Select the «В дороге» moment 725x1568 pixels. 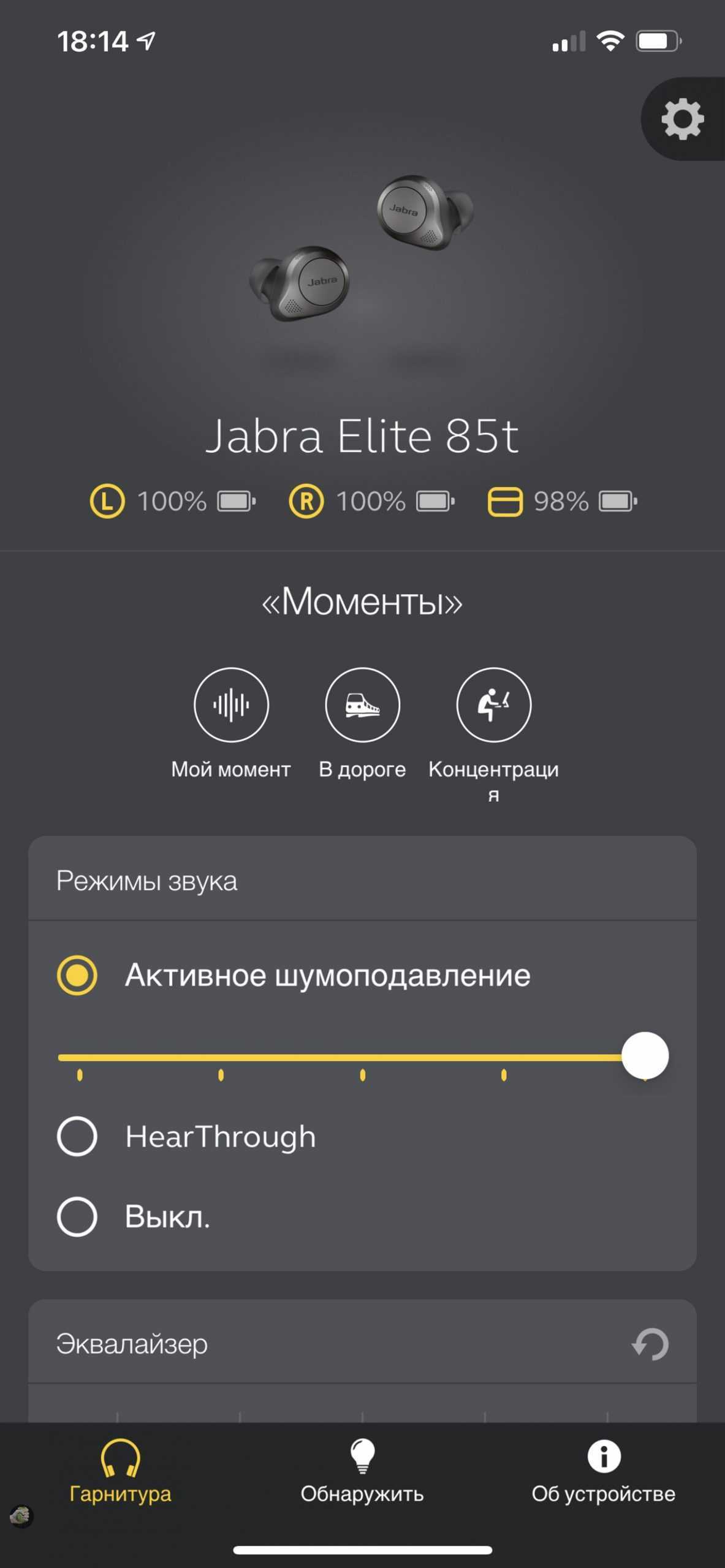362,704
